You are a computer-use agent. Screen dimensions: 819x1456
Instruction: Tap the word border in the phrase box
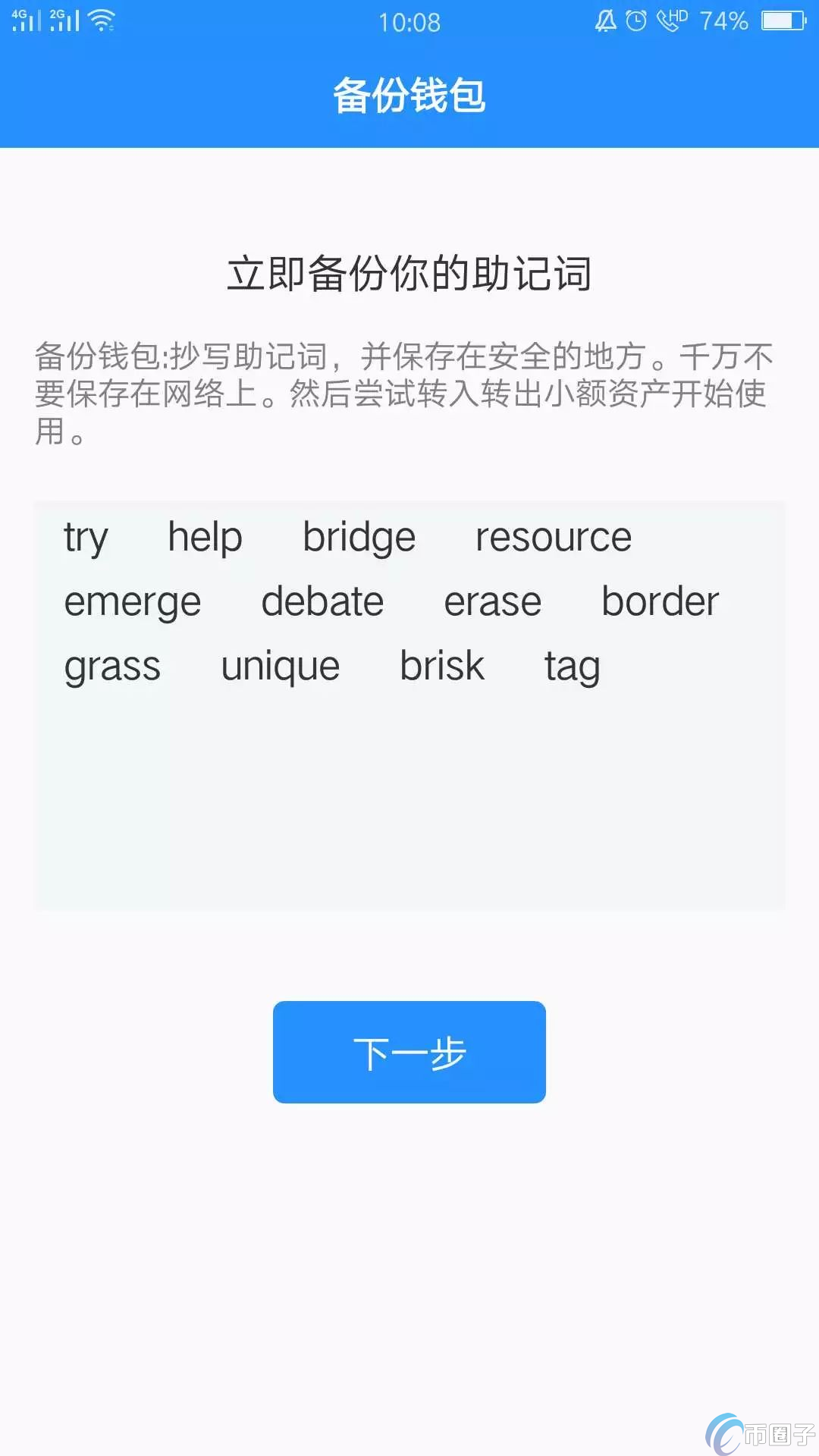click(660, 601)
